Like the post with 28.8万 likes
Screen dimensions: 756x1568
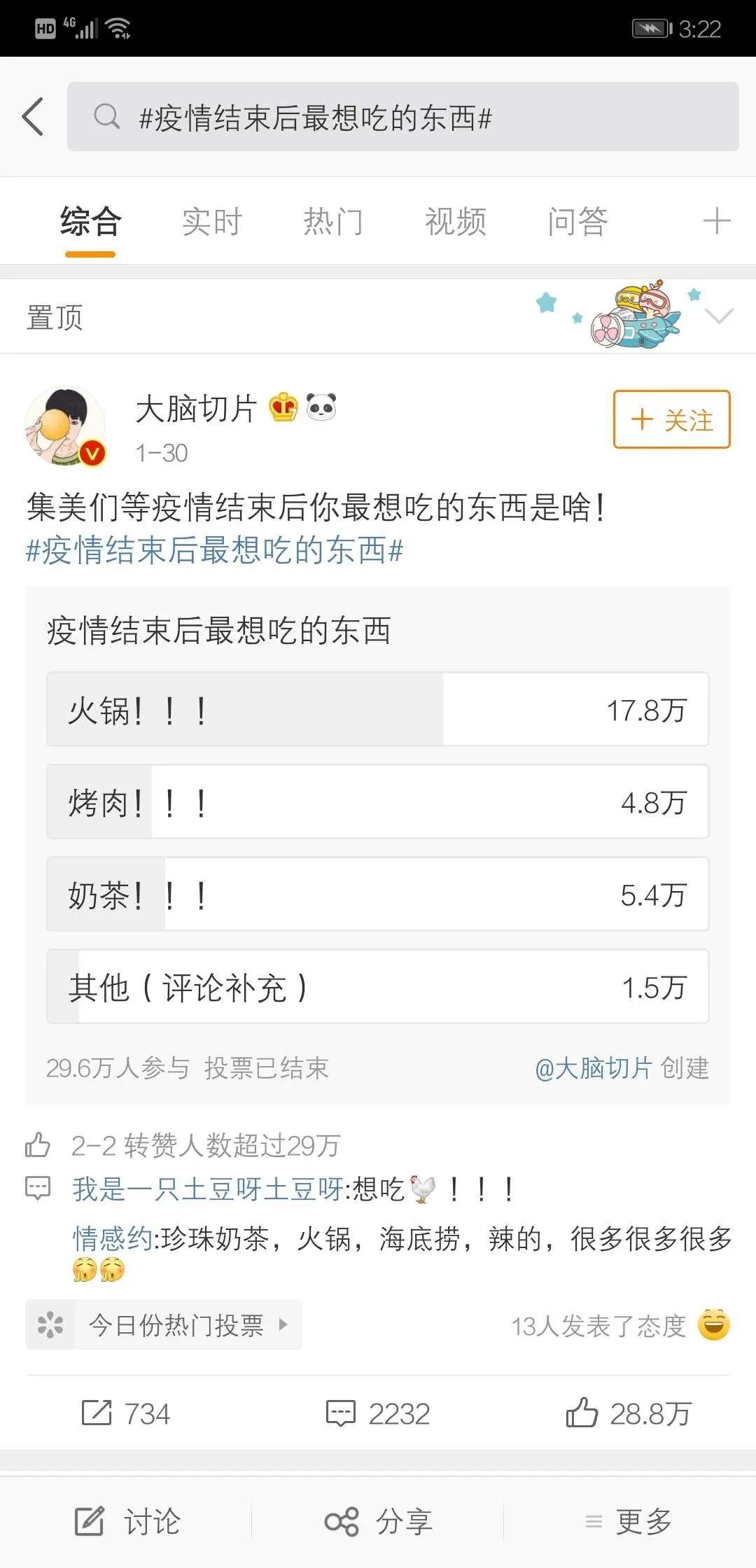pyautogui.click(x=628, y=1413)
